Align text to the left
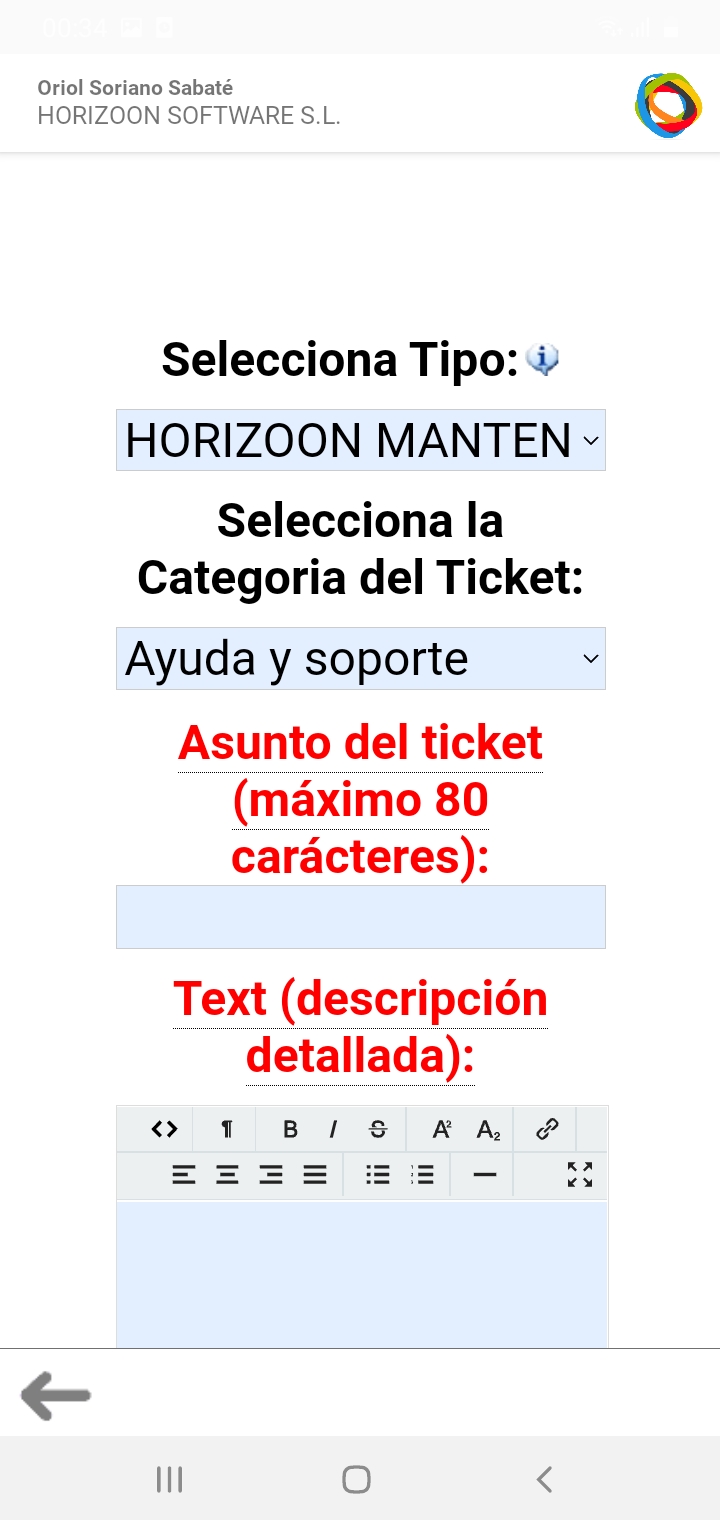The image size is (720, 1520). (184, 1175)
